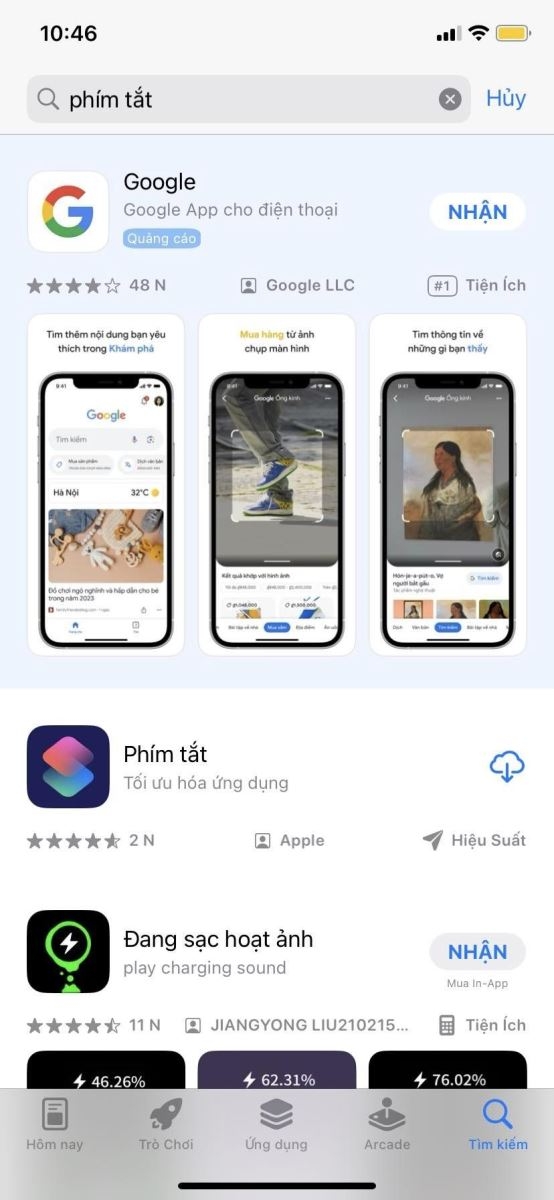Download Phím tắt using the cloud icon

507,767
